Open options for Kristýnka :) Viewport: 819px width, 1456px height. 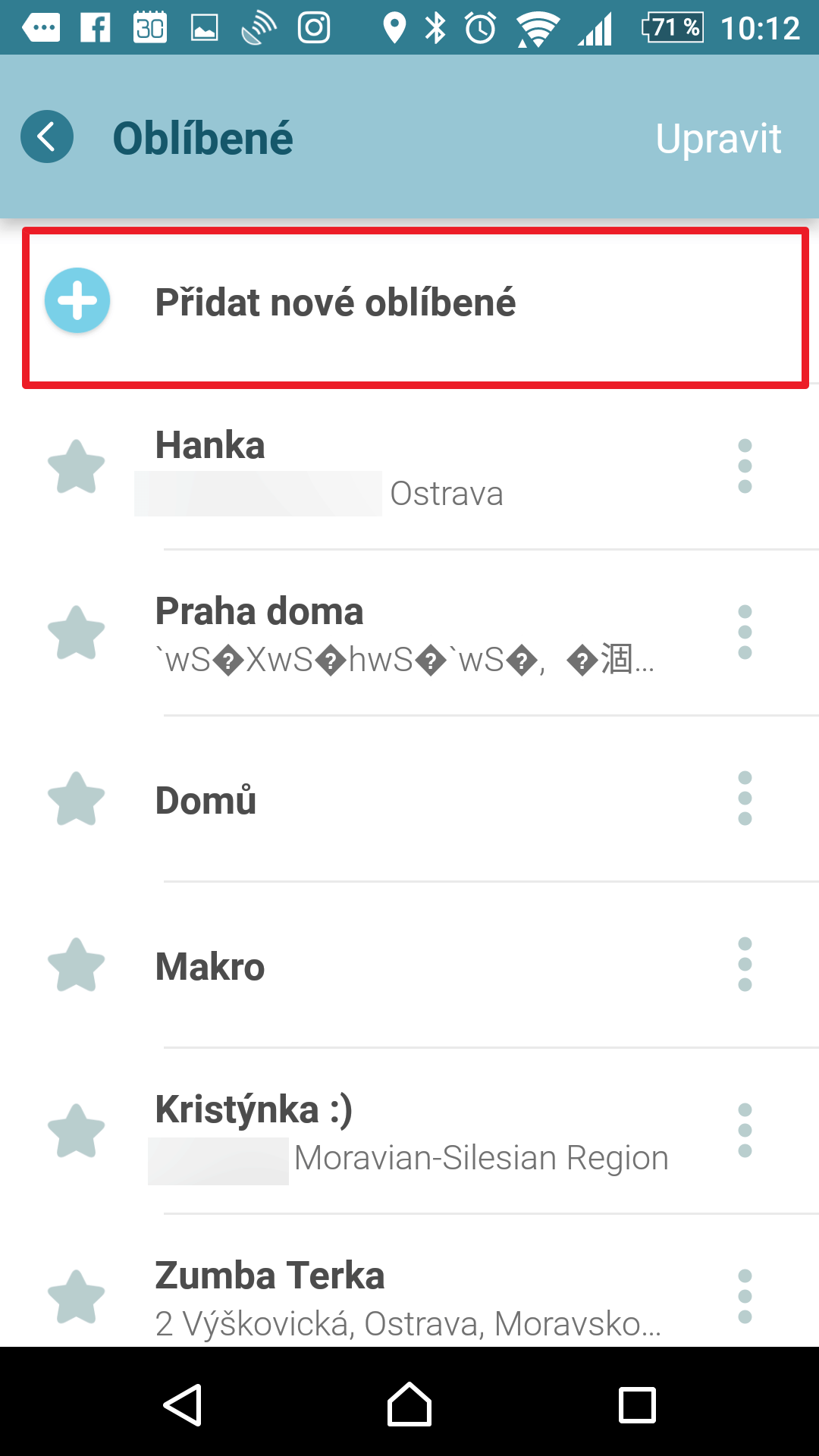[745, 1131]
